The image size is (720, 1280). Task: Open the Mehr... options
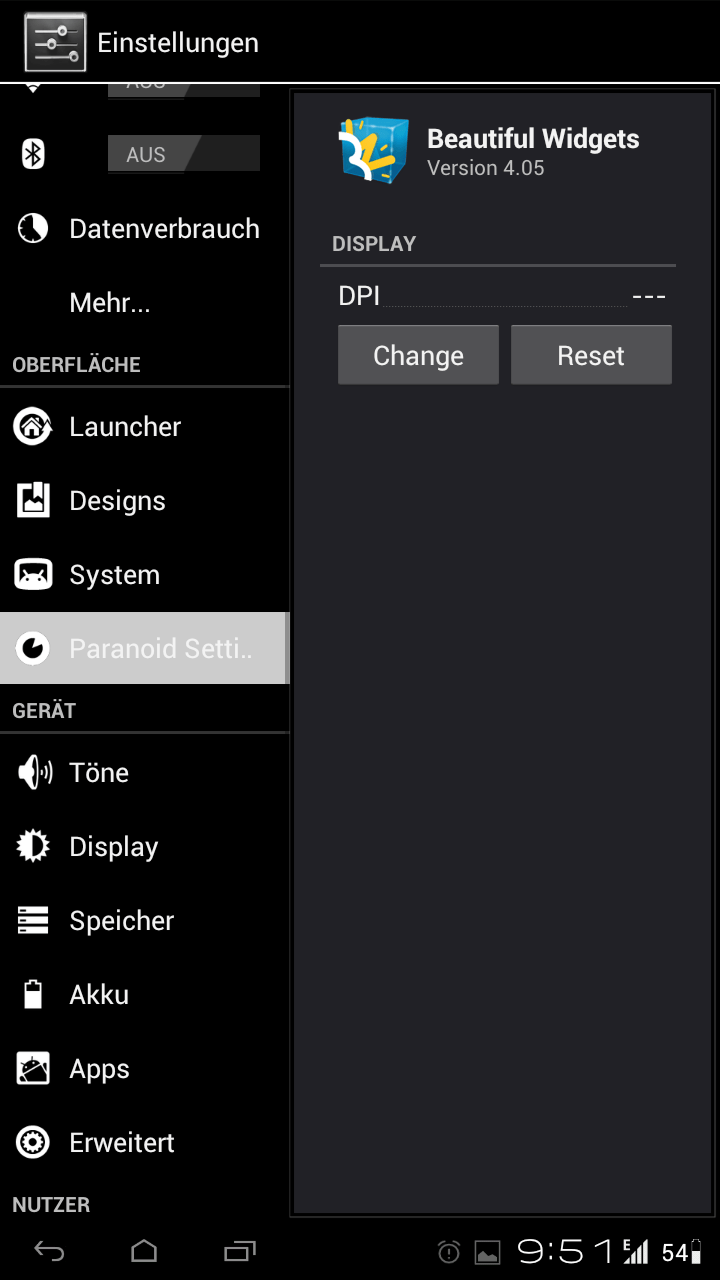click(x=144, y=303)
